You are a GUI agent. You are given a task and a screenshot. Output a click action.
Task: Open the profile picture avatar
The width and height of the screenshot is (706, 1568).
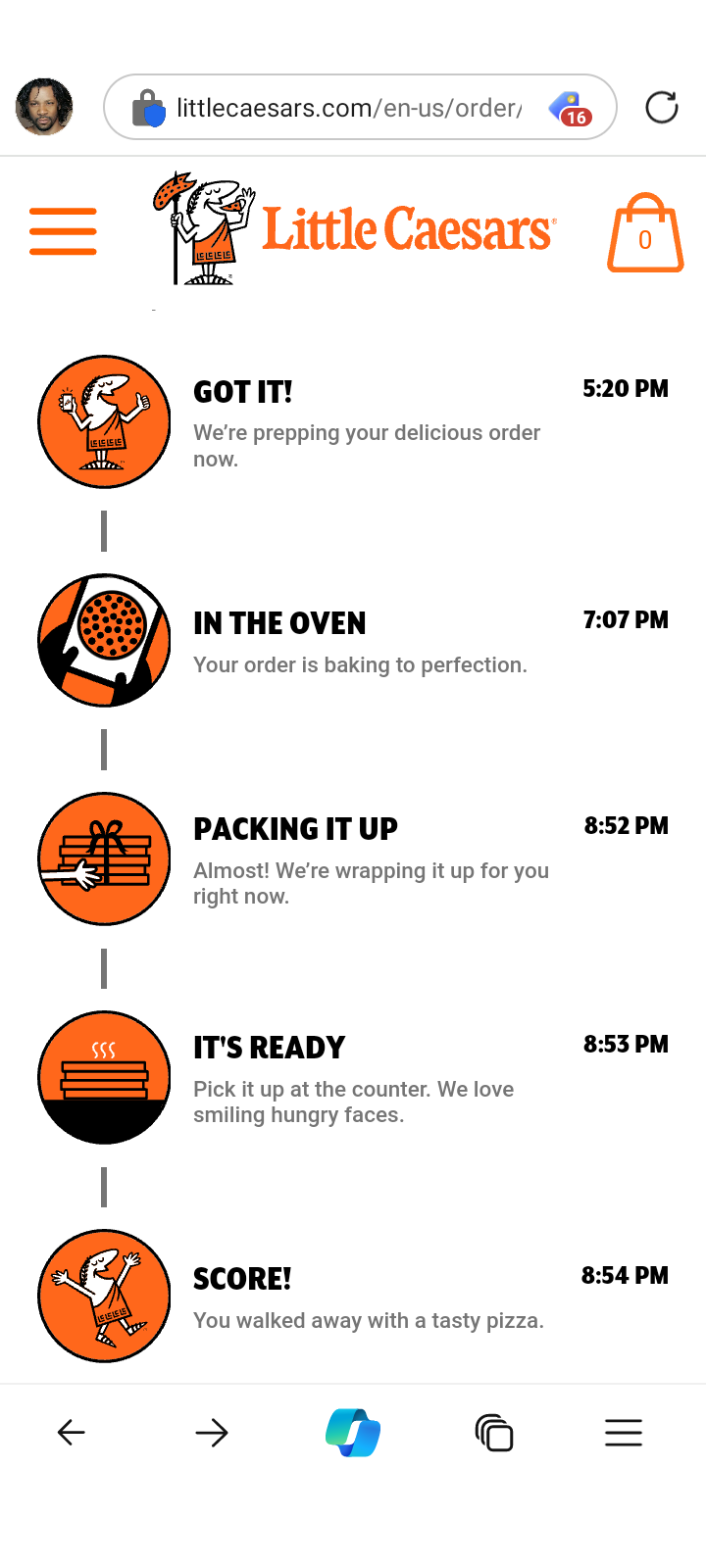tap(44, 107)
